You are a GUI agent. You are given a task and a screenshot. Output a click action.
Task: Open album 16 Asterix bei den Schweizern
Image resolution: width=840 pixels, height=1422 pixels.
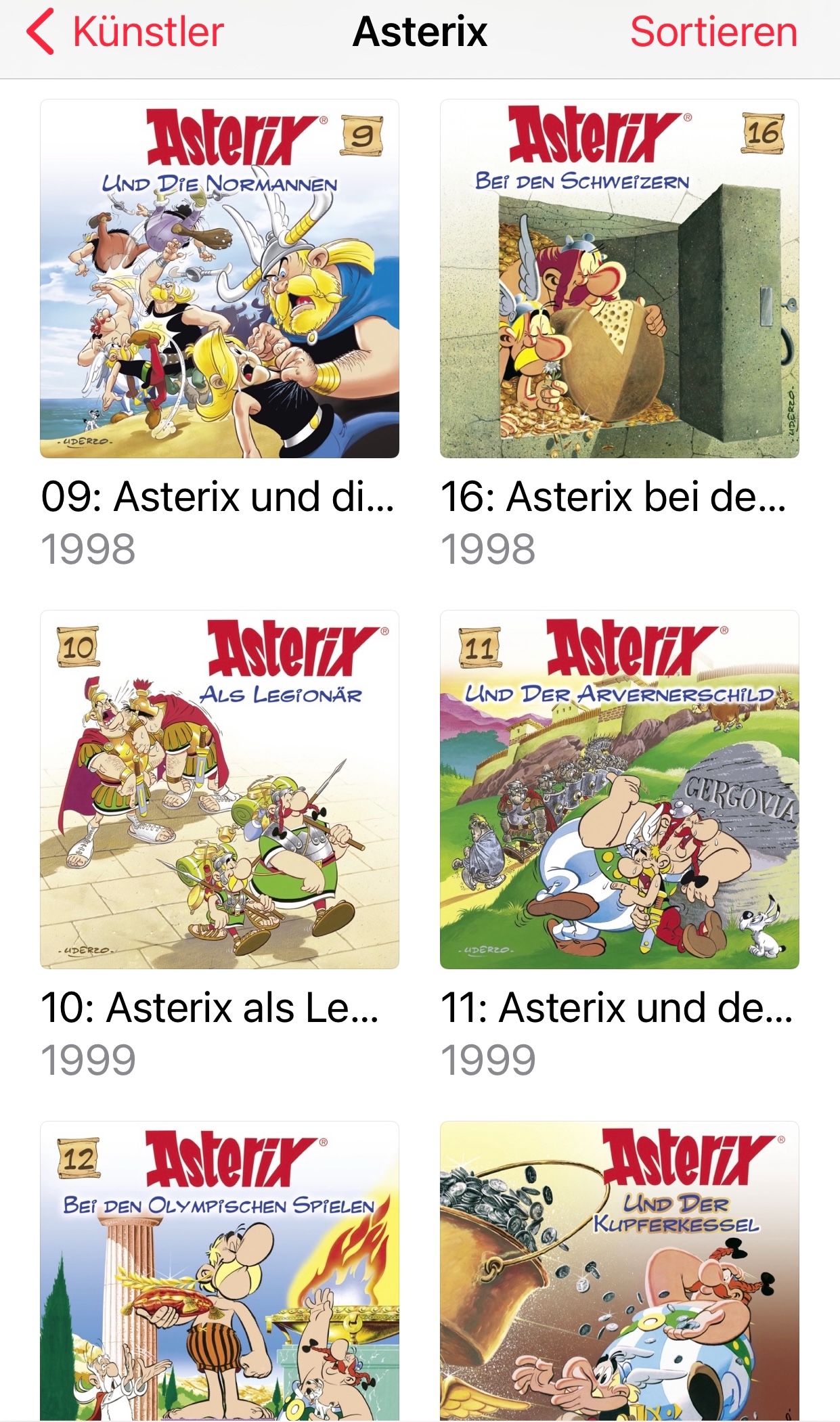pos(619,279)
